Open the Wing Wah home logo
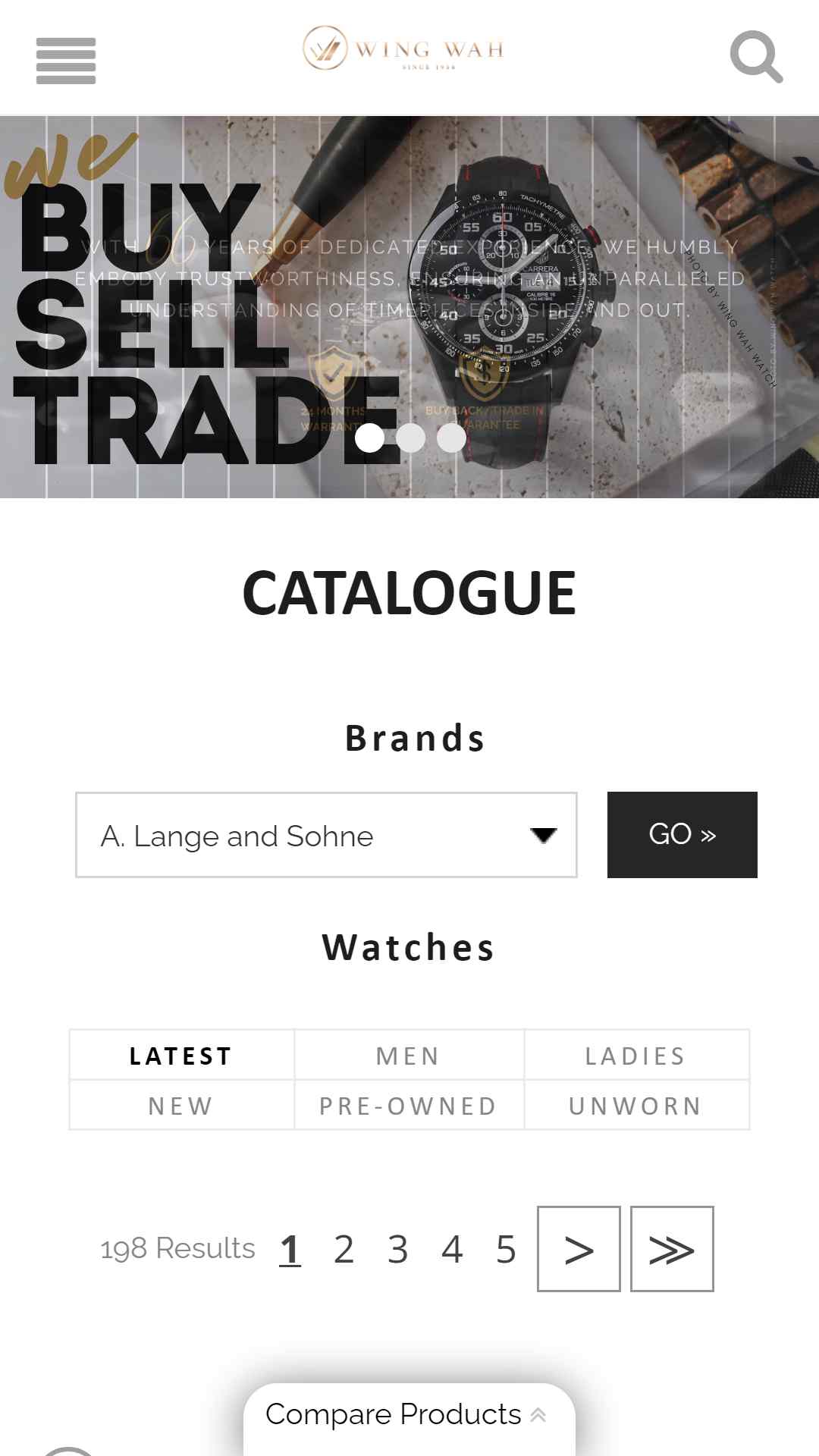 click(403, 49)
